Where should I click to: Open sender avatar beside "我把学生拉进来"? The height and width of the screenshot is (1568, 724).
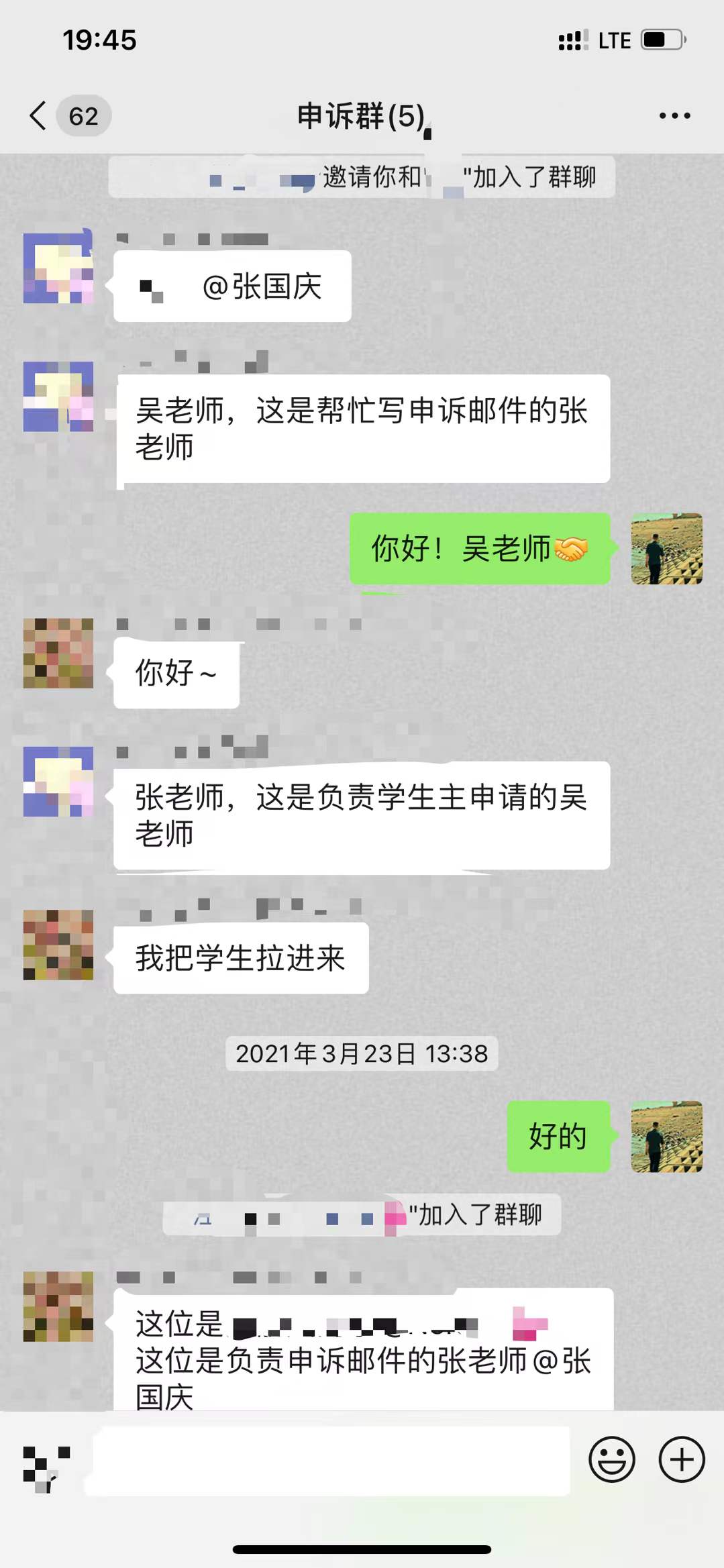coord(58,944)
